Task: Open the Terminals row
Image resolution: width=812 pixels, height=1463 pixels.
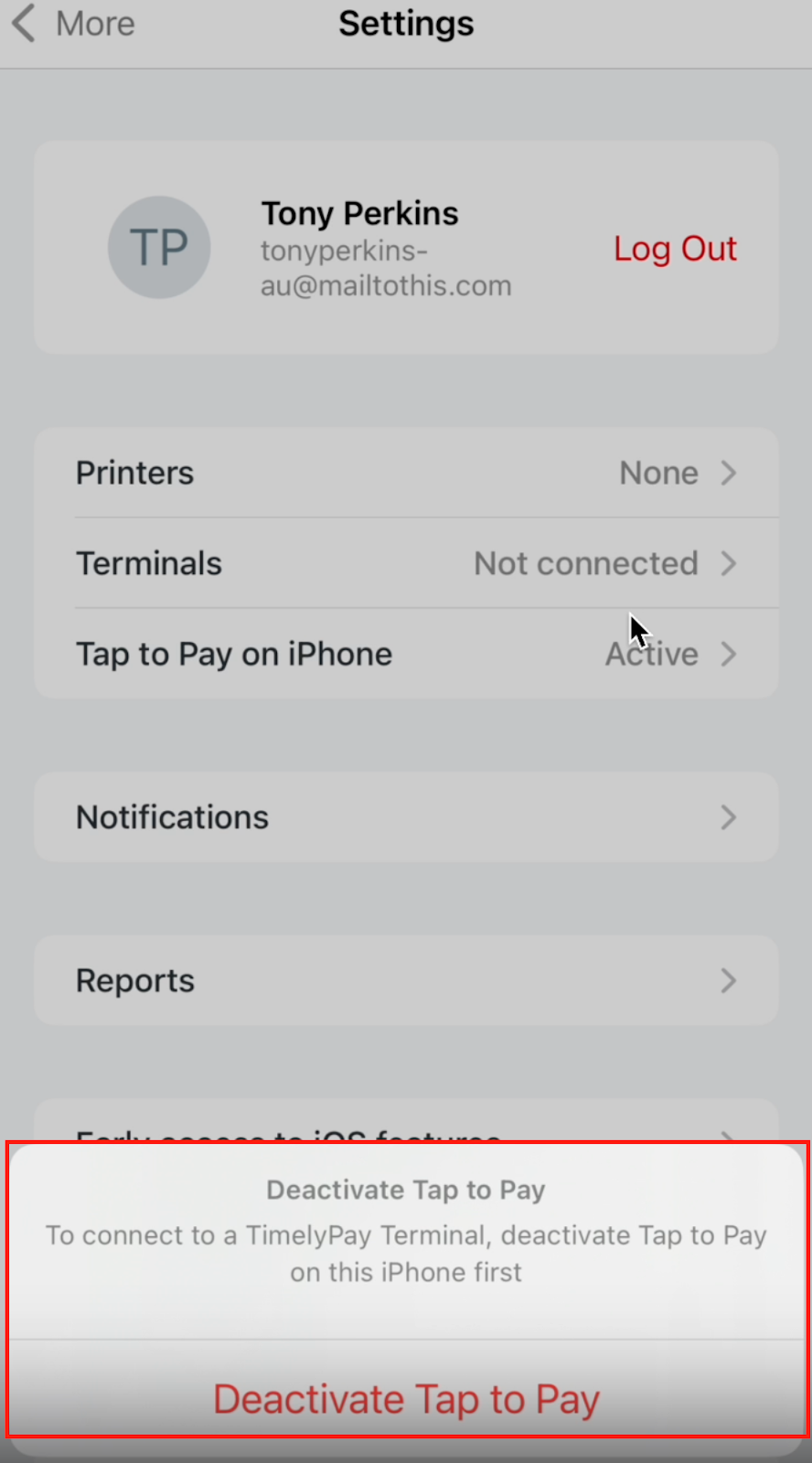Action: point(407,563)
